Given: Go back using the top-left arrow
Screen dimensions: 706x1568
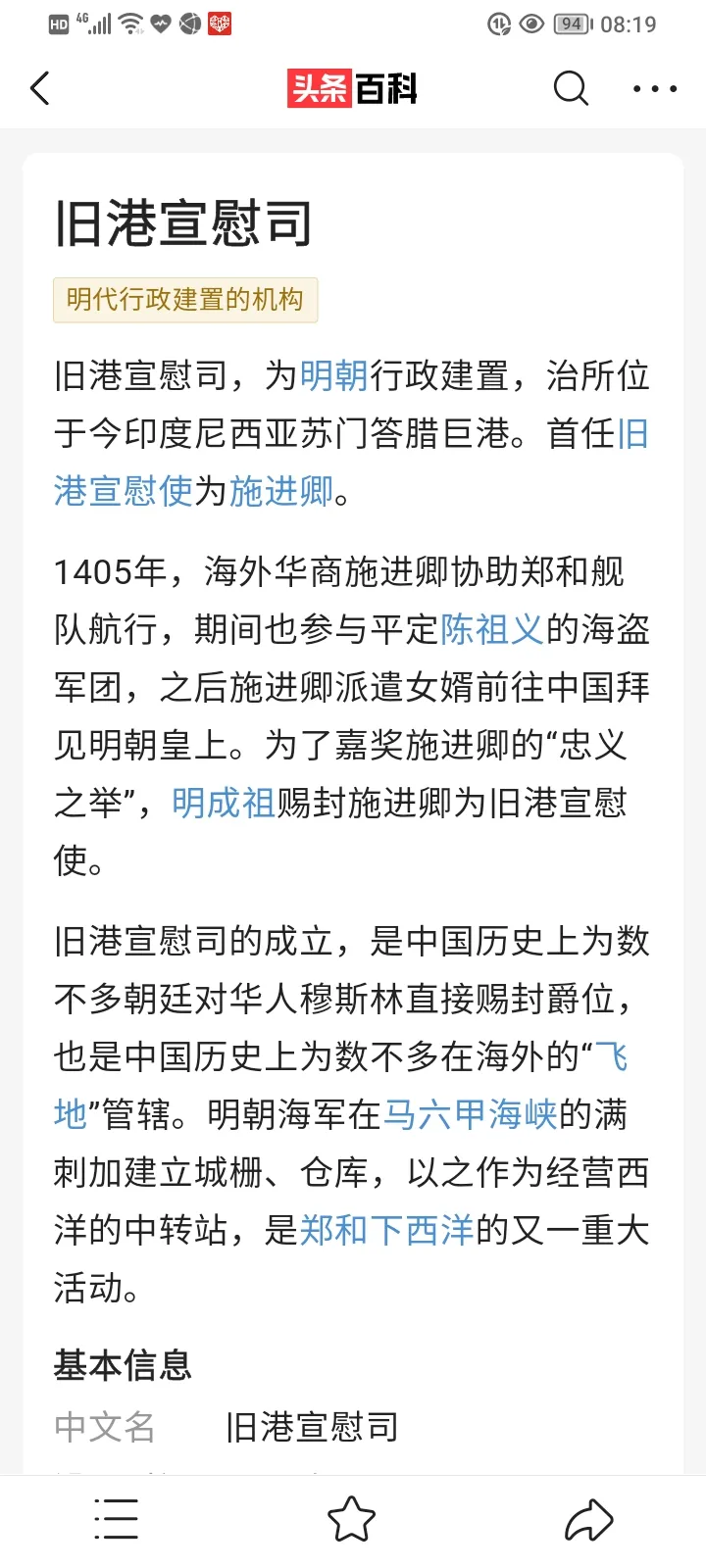Looking at the screenshot, I should pyautogui.click(x=40, y=89).
